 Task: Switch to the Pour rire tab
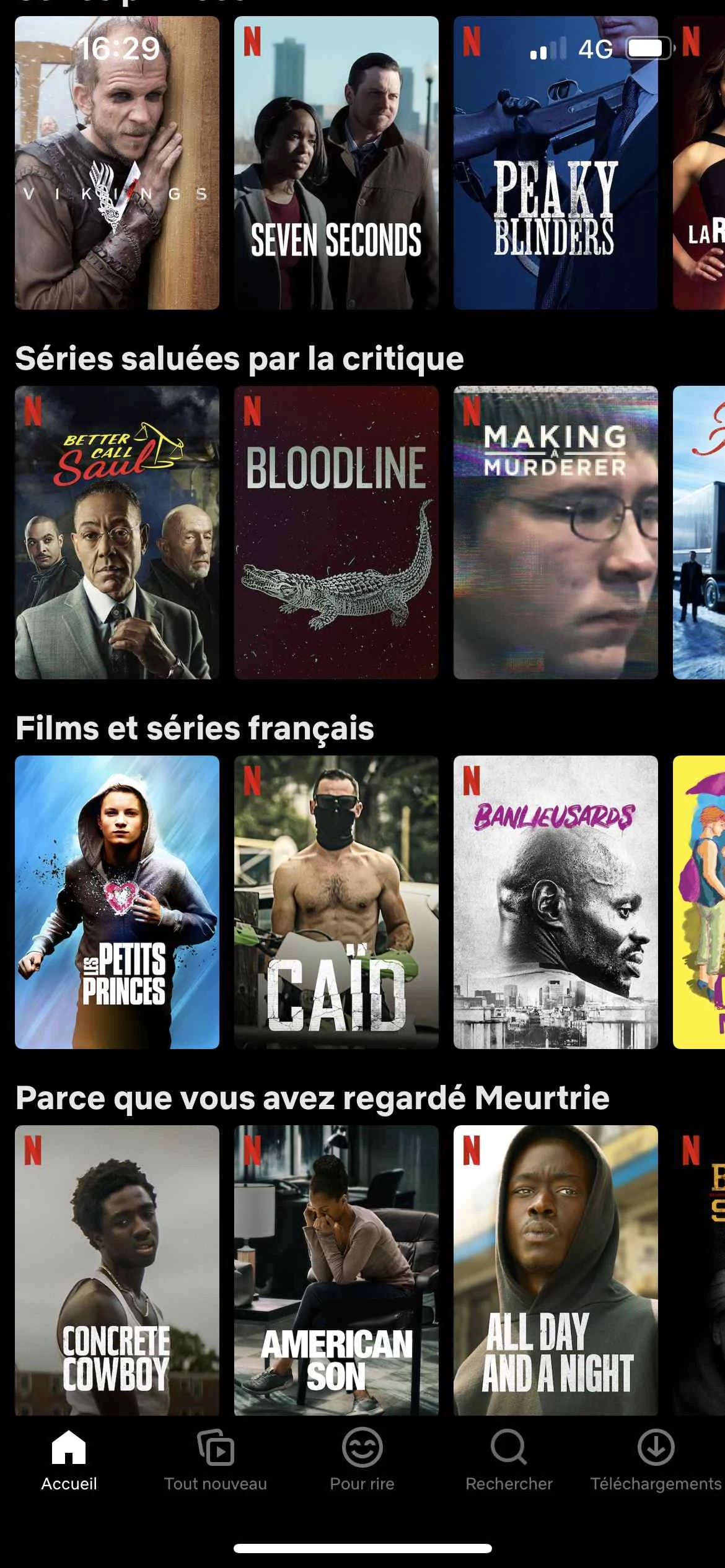click(x=362, y=1460)
